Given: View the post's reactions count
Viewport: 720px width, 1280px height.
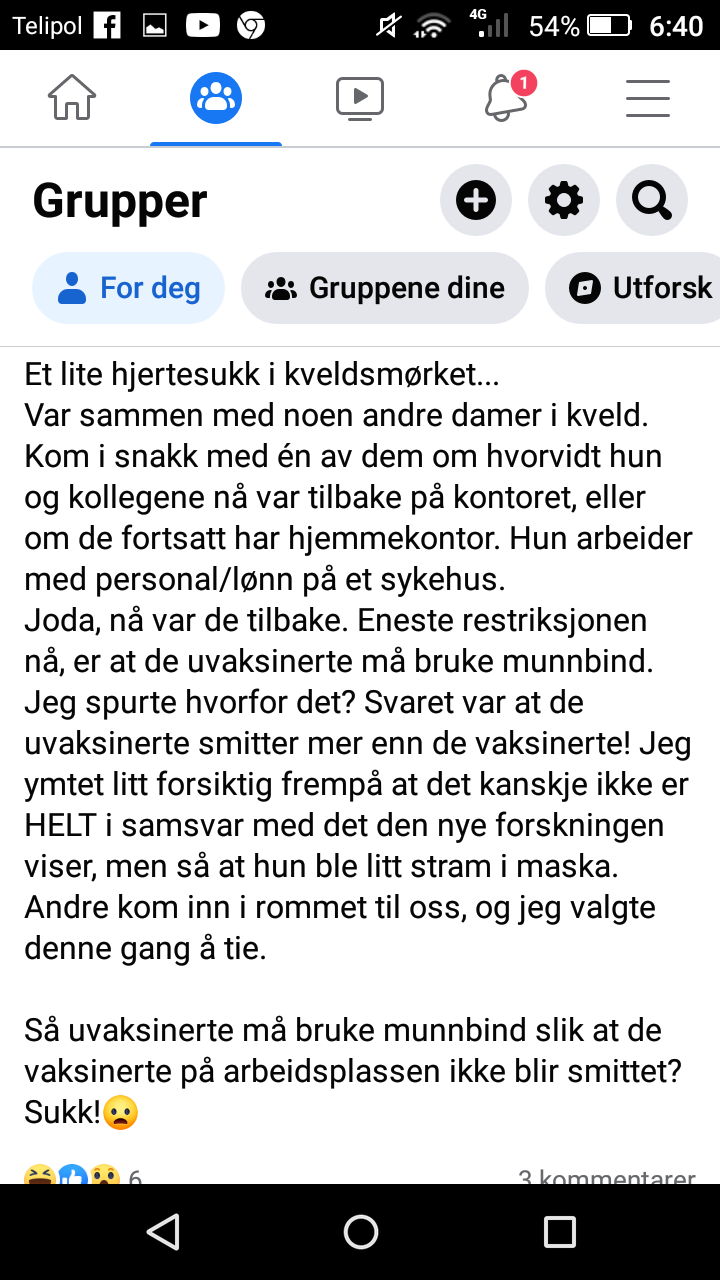Looking at the screenshot, I should click(83, 1175).
